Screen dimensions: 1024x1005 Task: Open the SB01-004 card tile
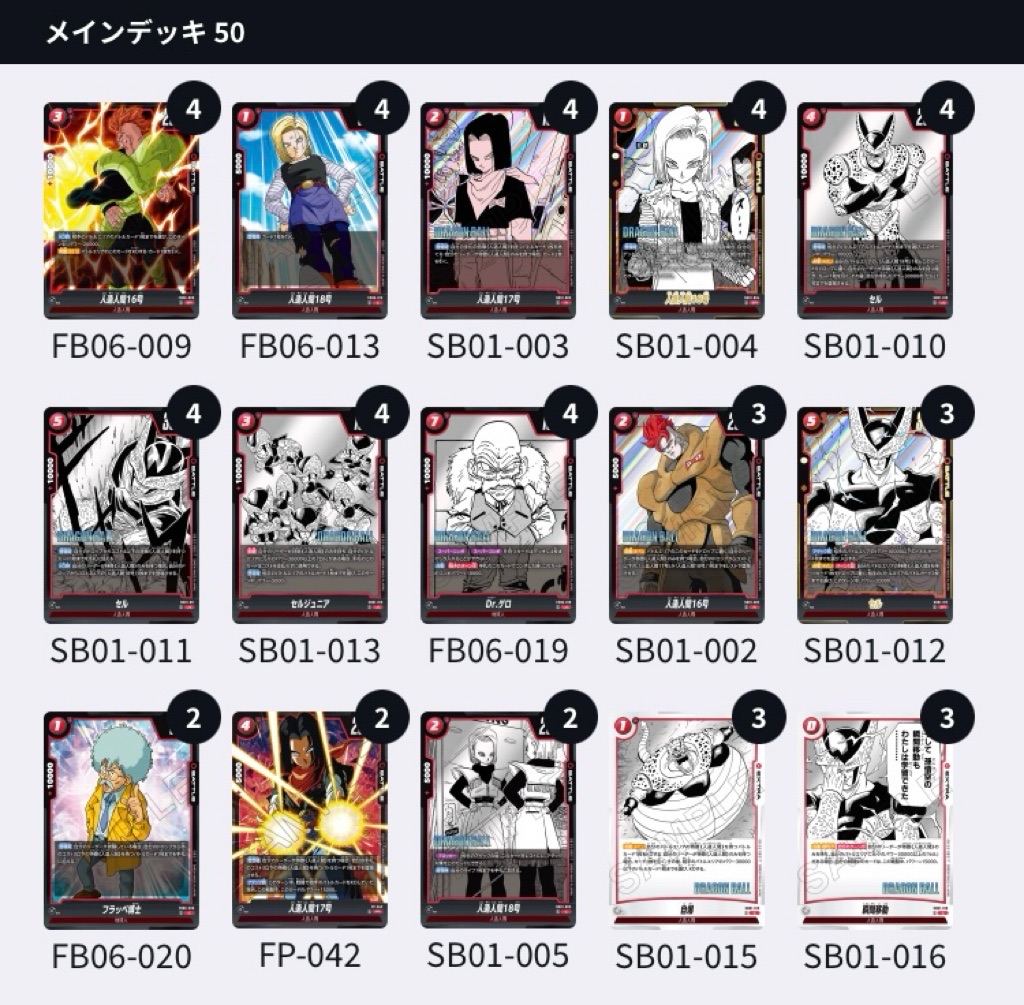686,210
